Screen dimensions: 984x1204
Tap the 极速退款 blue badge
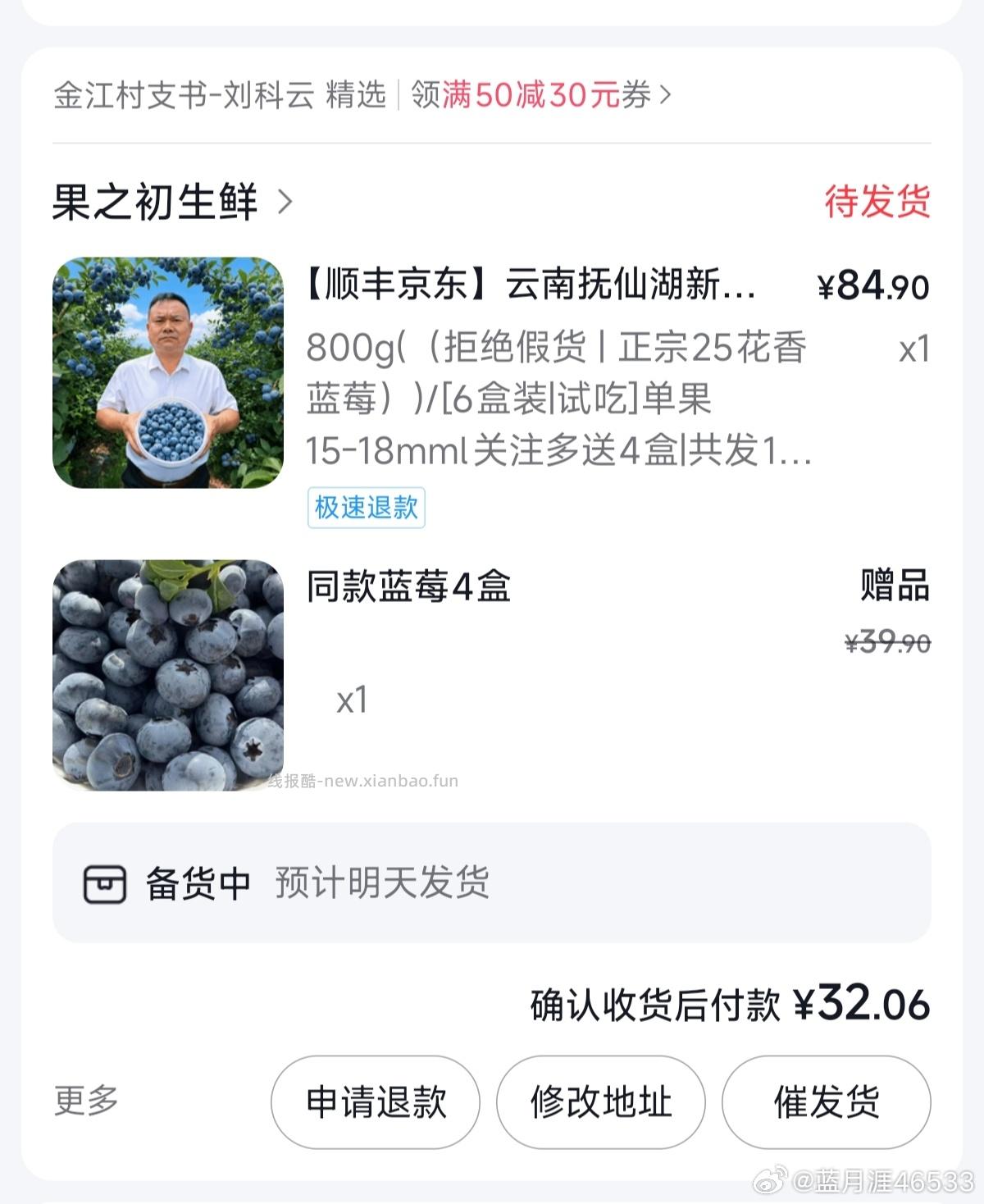tap(366, 509)
